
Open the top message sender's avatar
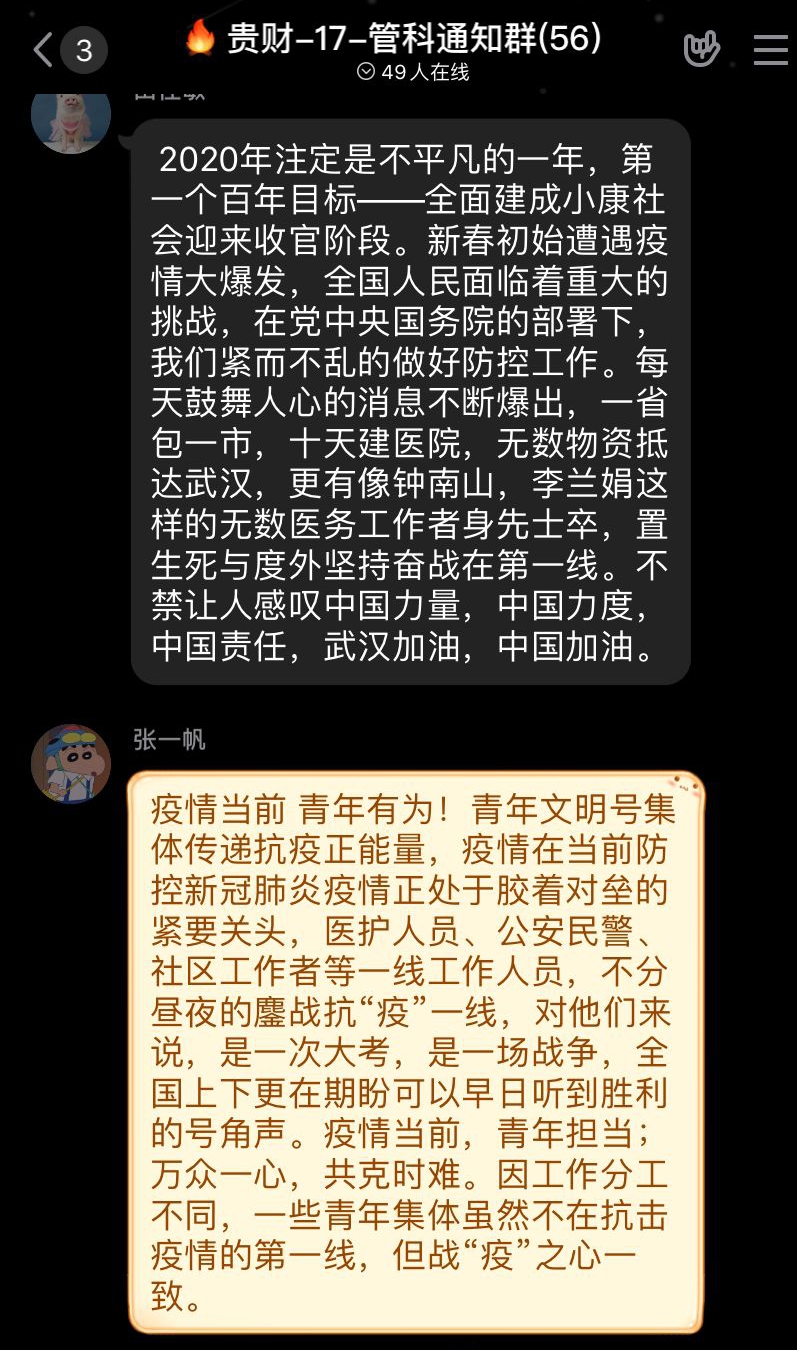70,118
